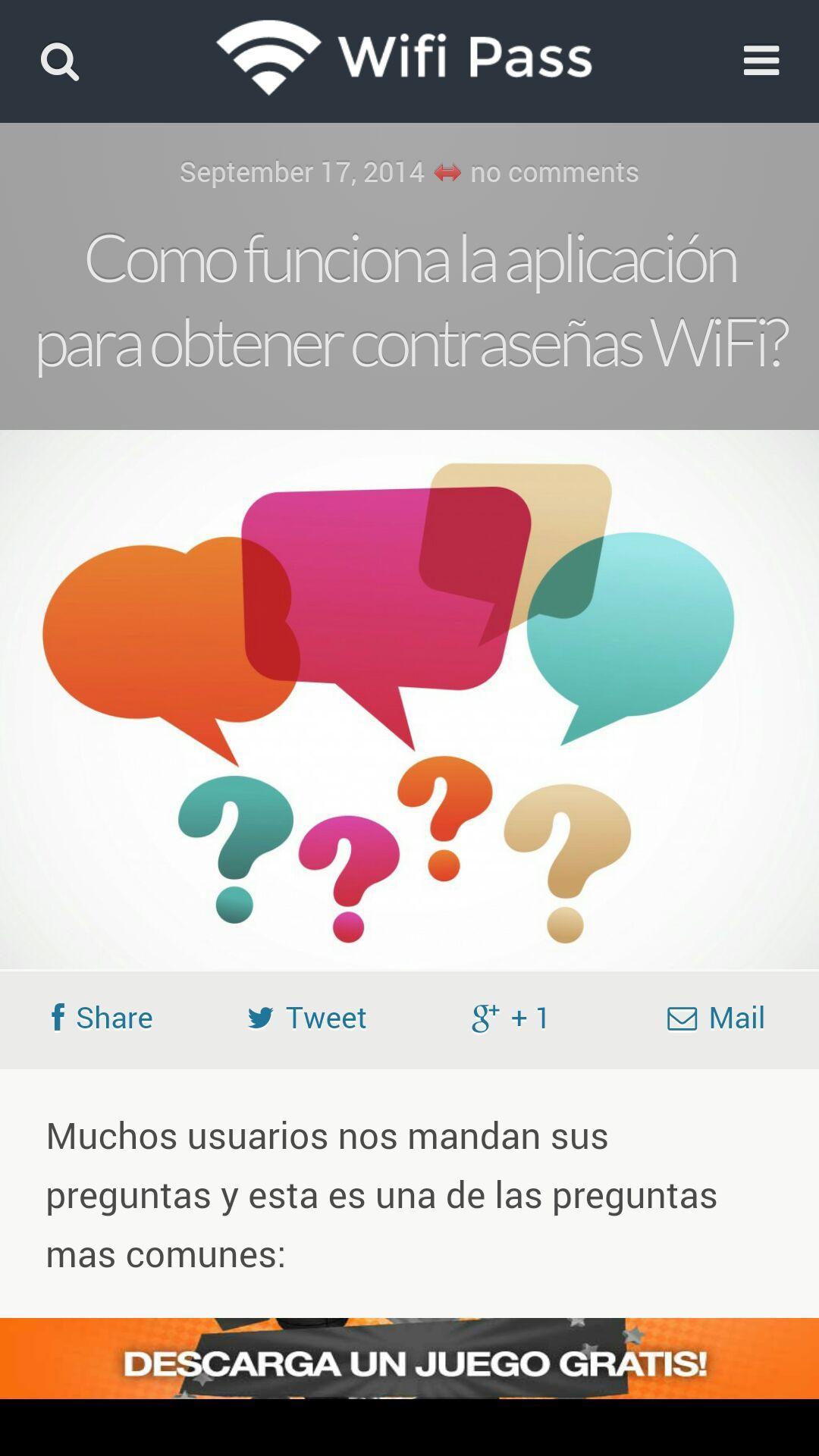The height and width of the screenshot is (1456, 819).
Task: Open the hamburger menu
Action: [x=761, y=61]
